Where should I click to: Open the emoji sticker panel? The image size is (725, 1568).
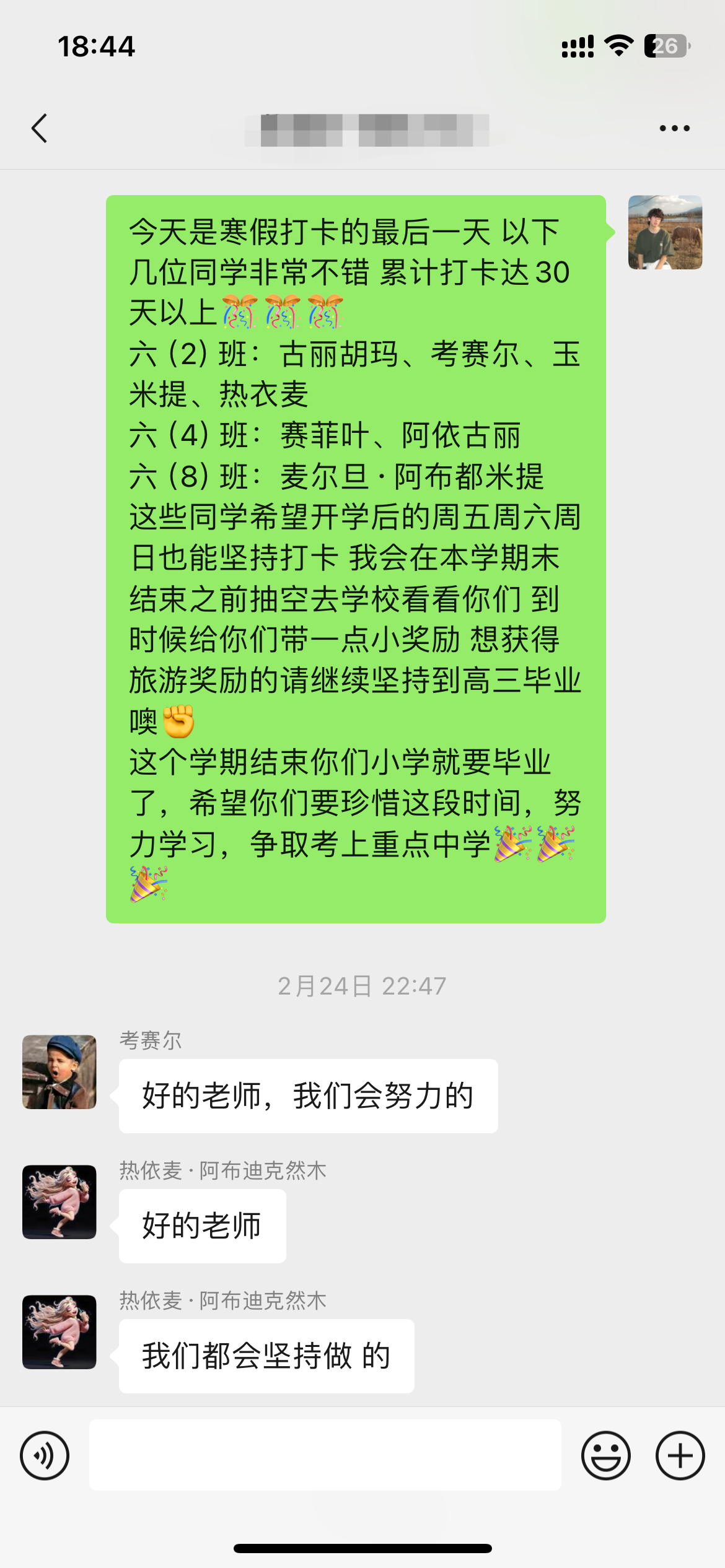click(605, 1455)
